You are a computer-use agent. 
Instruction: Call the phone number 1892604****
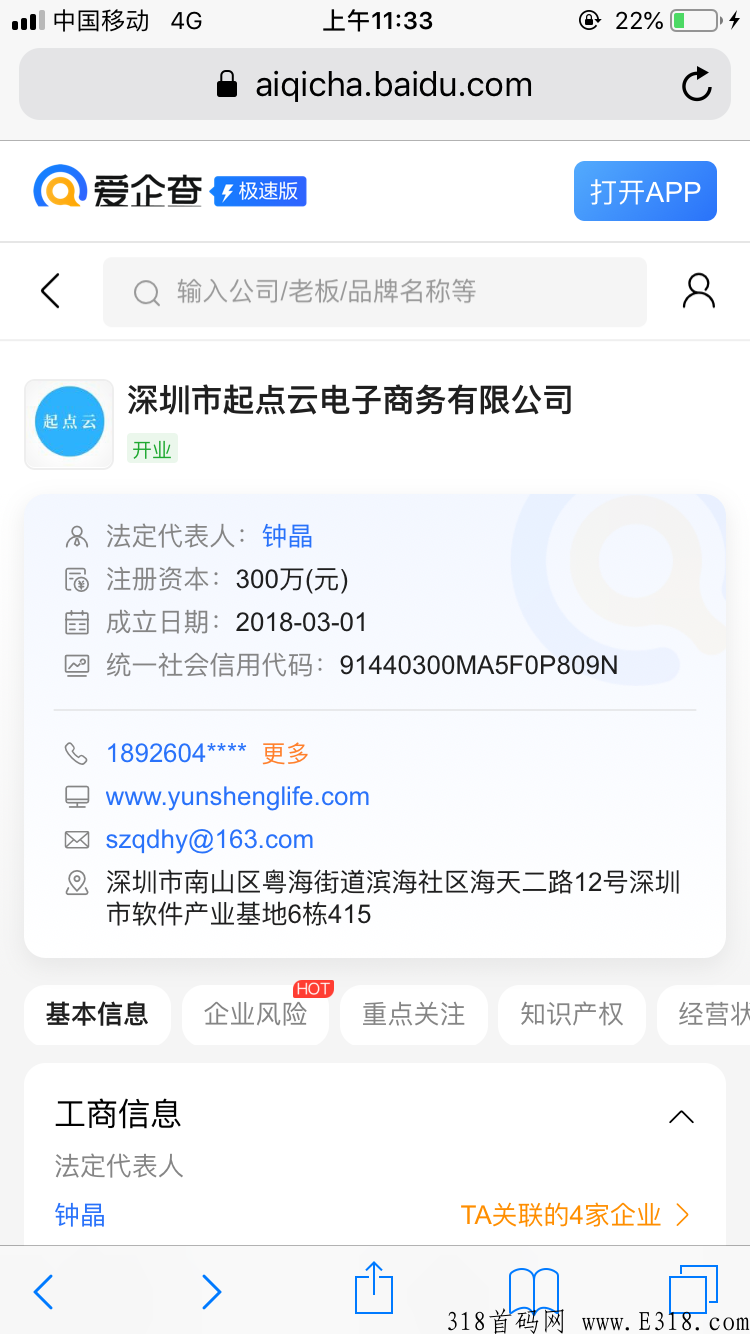point(176,753)
